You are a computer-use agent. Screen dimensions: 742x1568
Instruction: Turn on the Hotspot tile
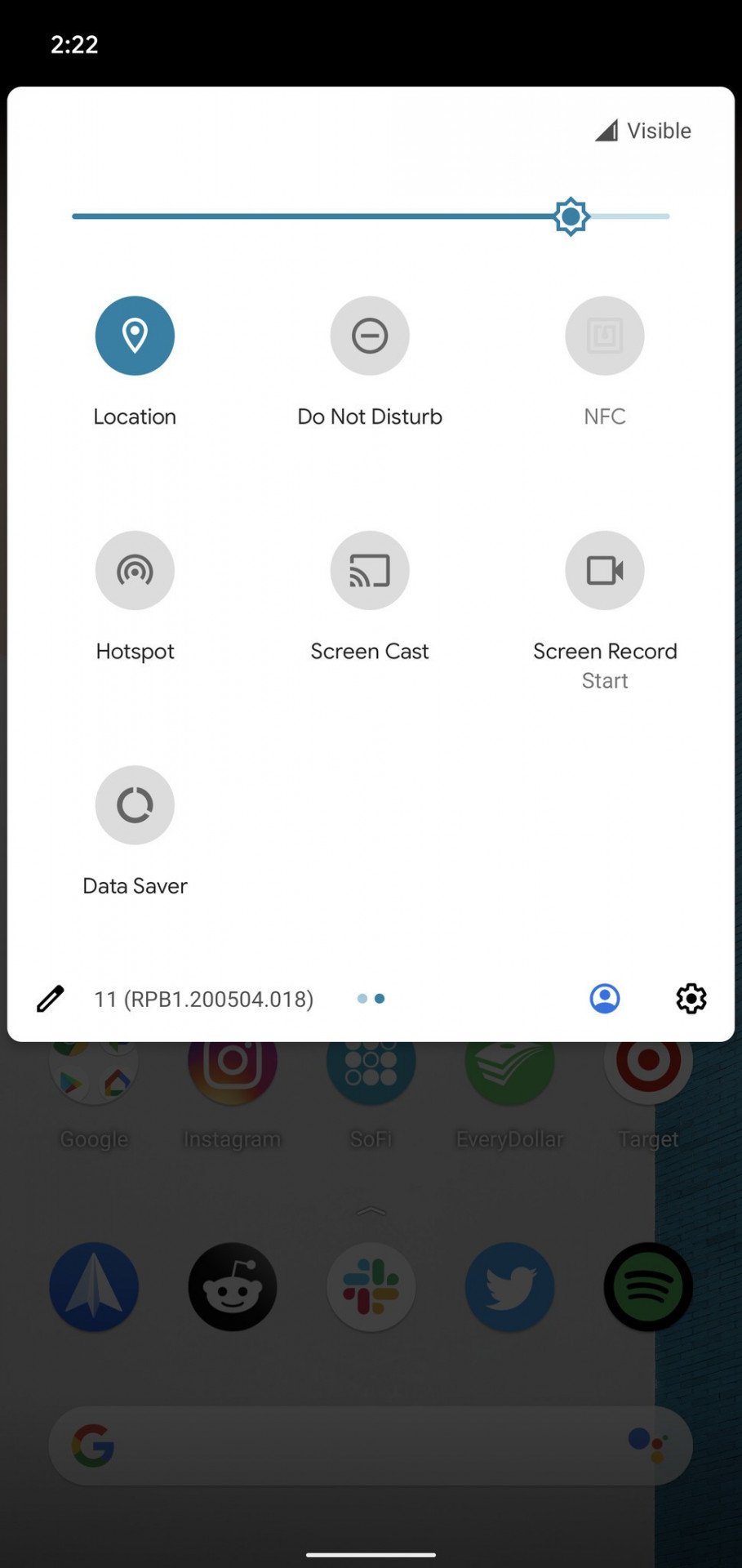click(x=135, y=570)
